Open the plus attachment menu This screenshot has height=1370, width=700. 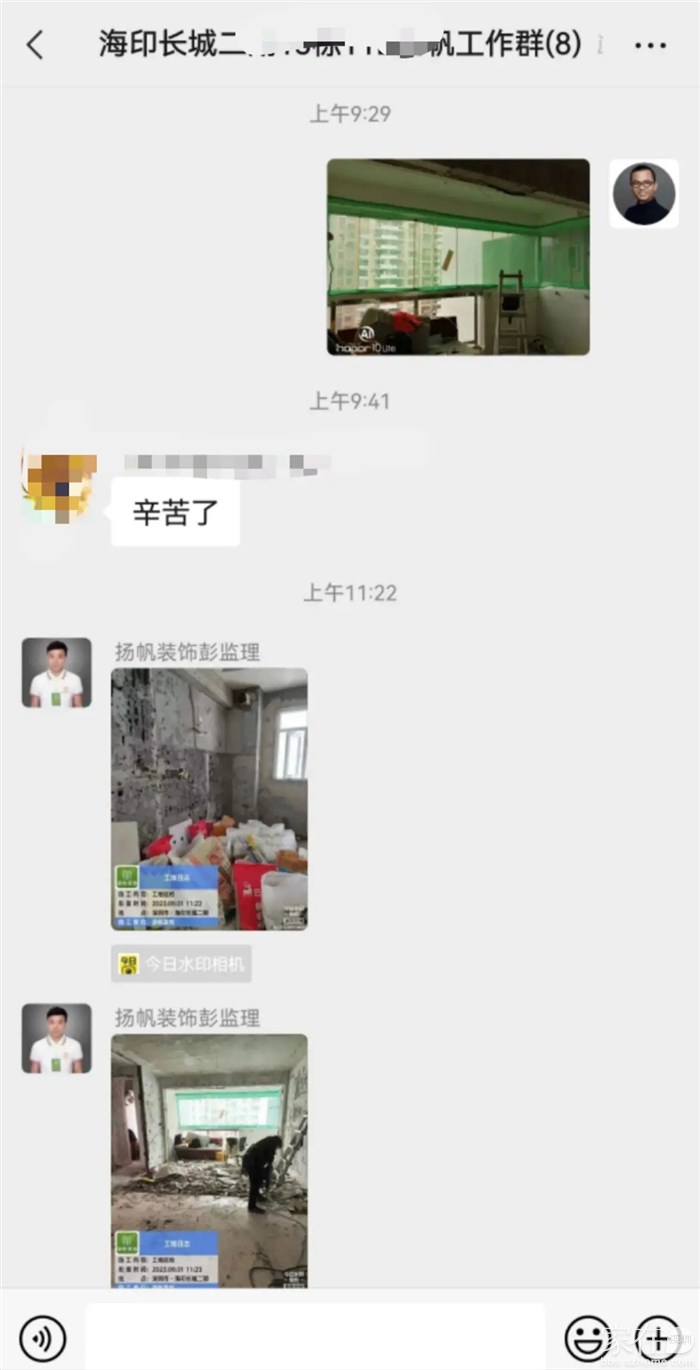pyautogui.click(x=657, y=1337)
